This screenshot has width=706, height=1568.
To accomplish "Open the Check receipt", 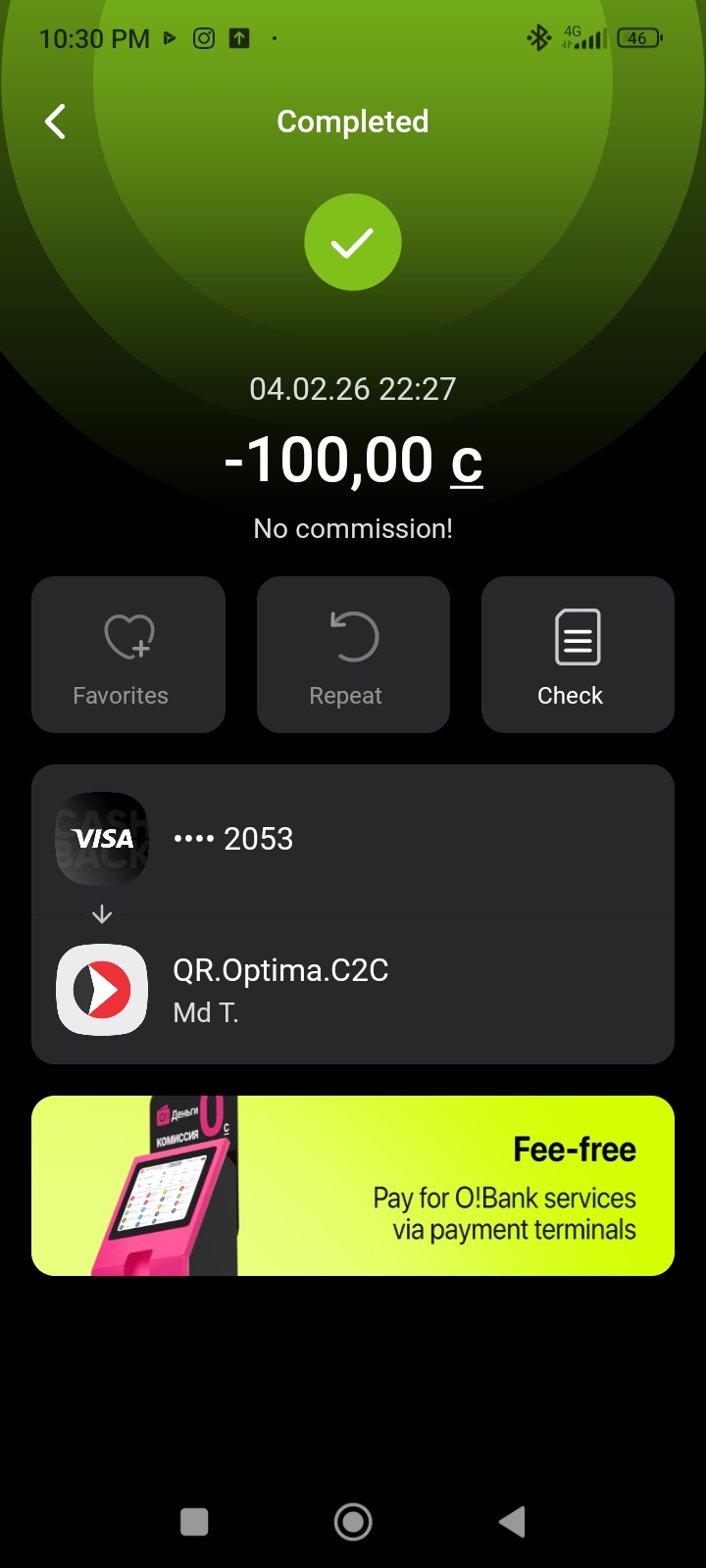I will tap(578, 655).
